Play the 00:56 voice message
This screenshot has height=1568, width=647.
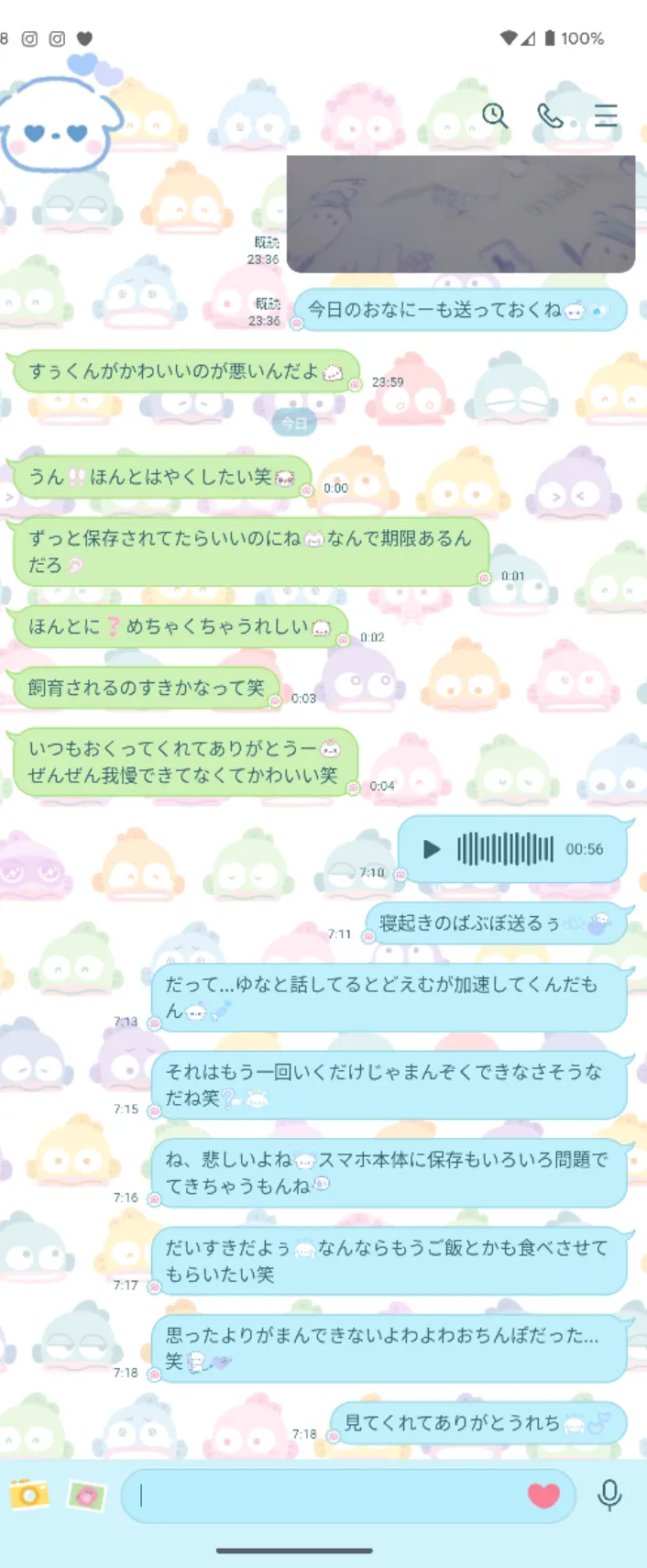click(x=431, y=849)
